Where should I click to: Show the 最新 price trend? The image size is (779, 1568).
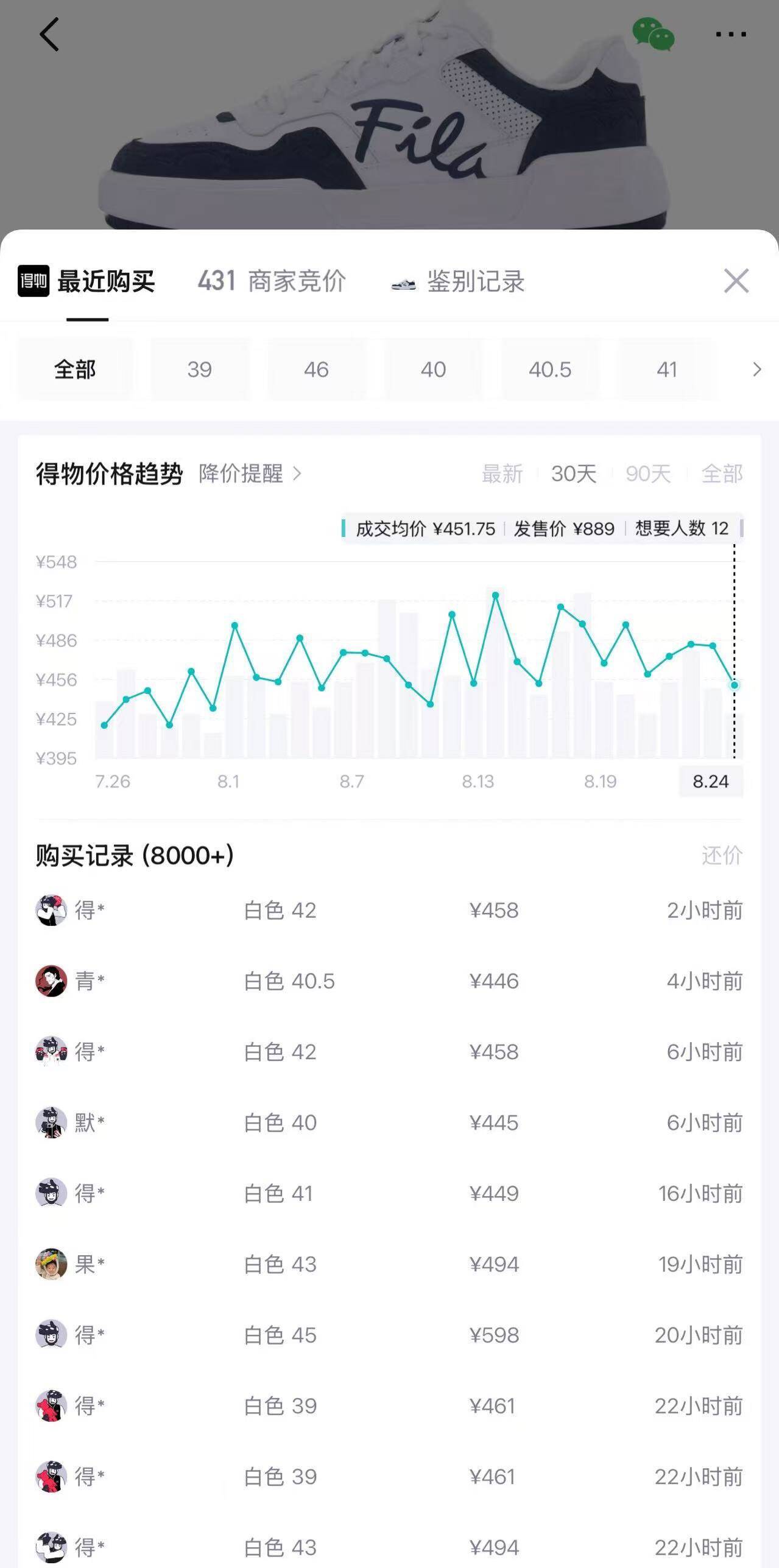[502, 474]
